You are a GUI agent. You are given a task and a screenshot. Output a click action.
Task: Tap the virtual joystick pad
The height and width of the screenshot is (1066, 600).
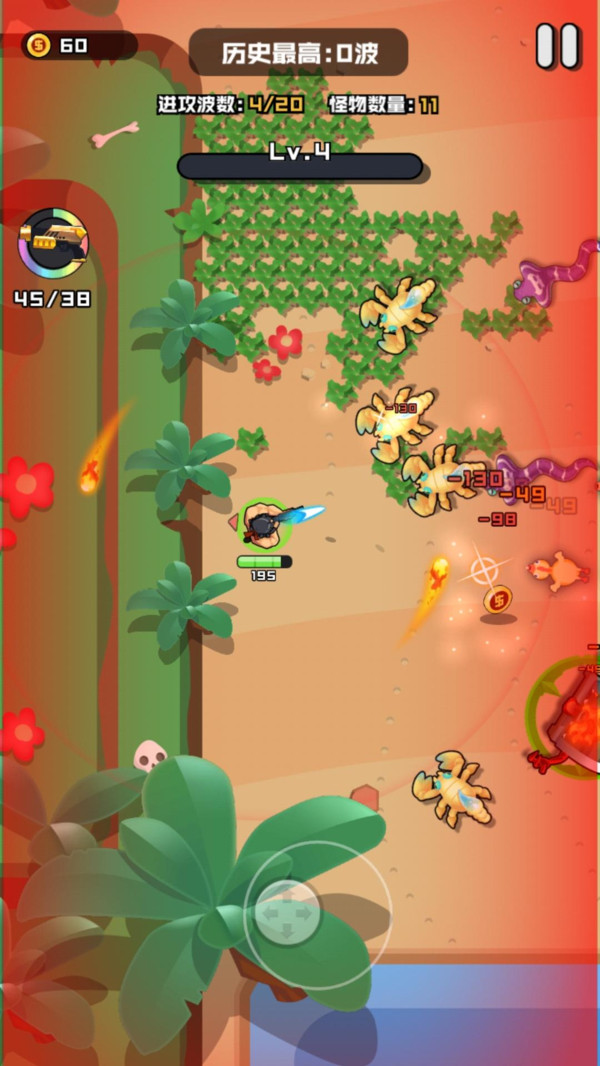tap(287, 914)
